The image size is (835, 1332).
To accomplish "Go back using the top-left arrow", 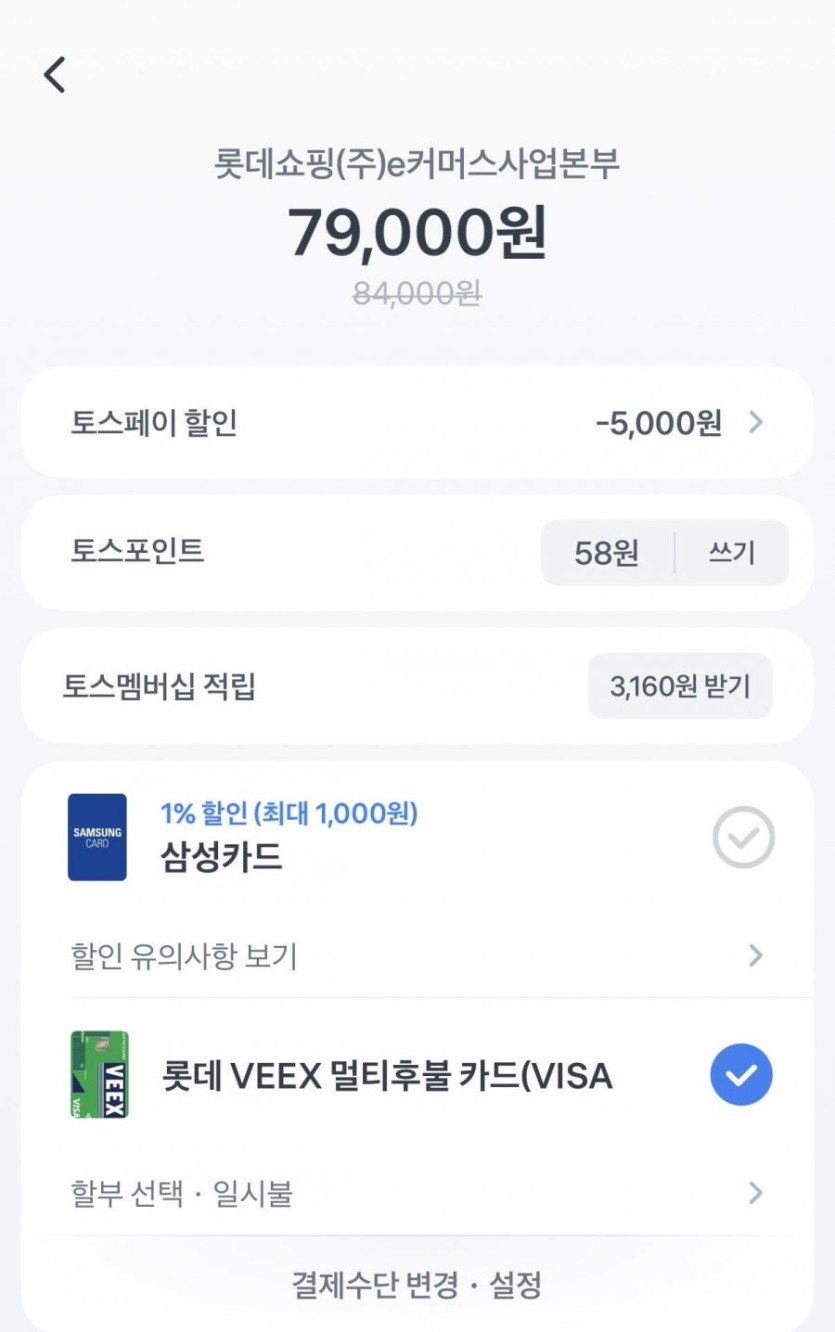I will coord(55,74).
